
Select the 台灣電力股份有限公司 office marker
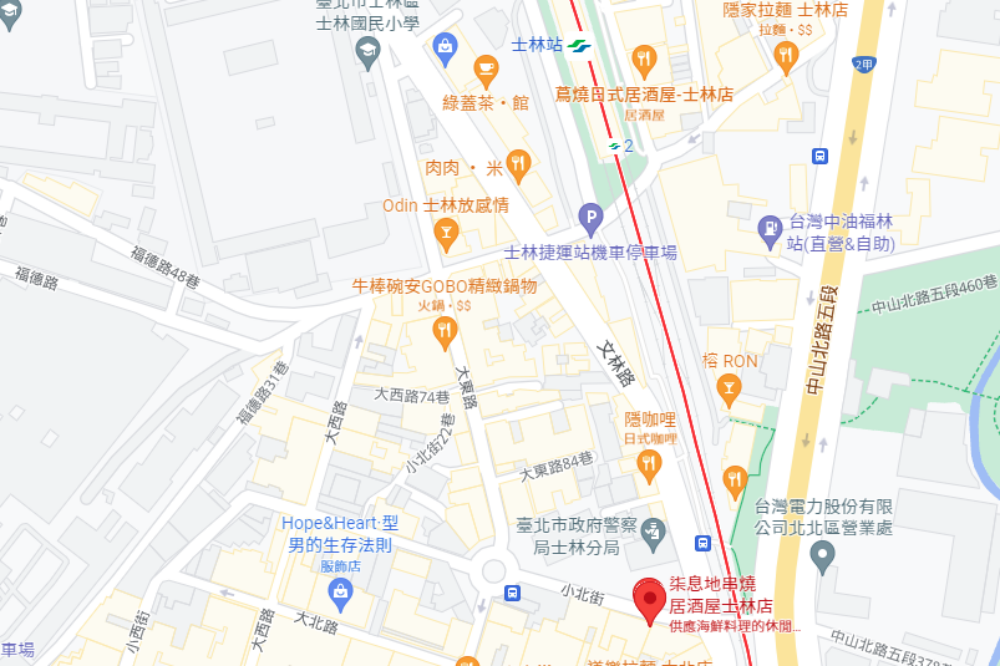(822, 554)
